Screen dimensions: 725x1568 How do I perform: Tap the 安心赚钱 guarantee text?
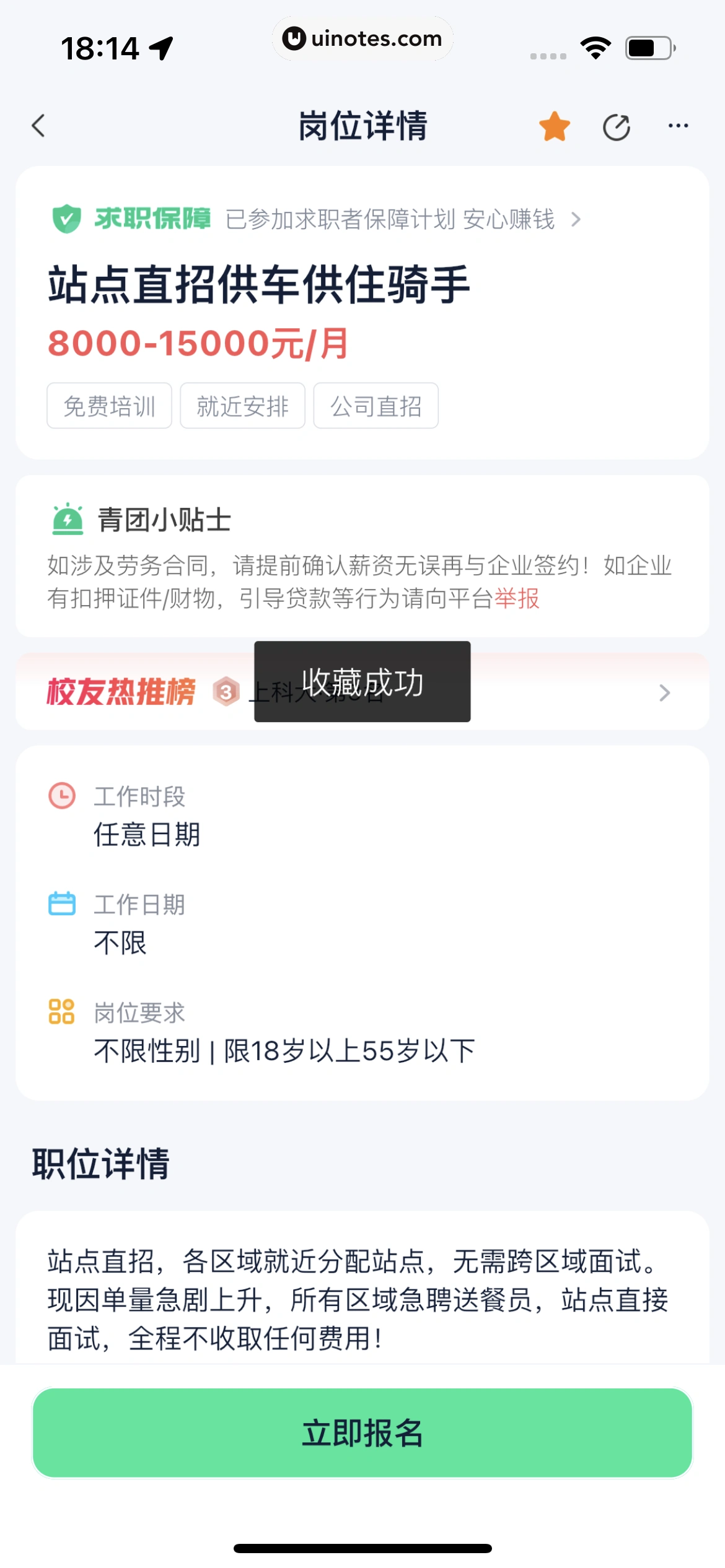pos(509,219)
